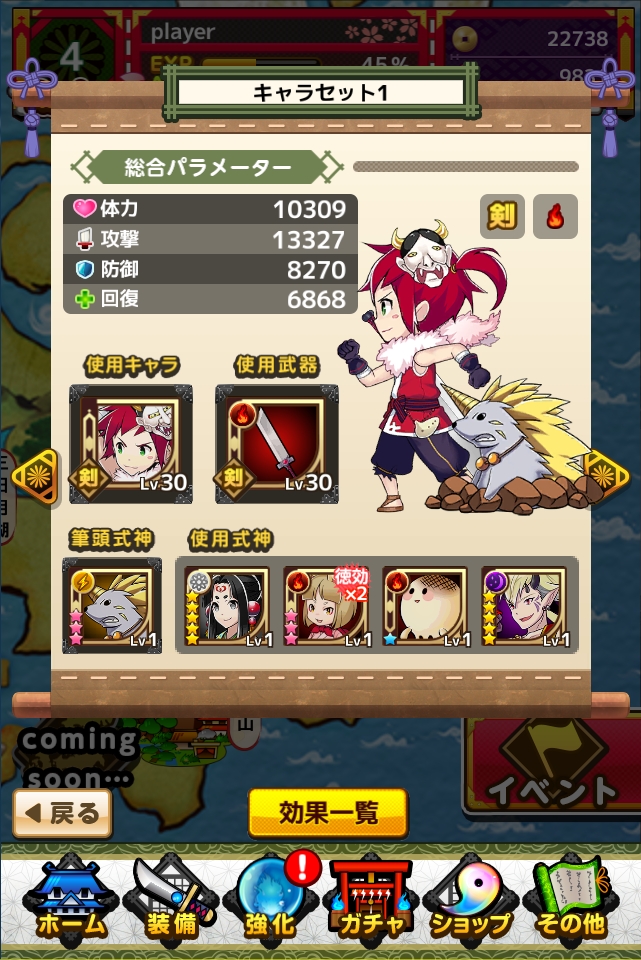
Task: Go to the next character set
Action: tap(606, 476)
